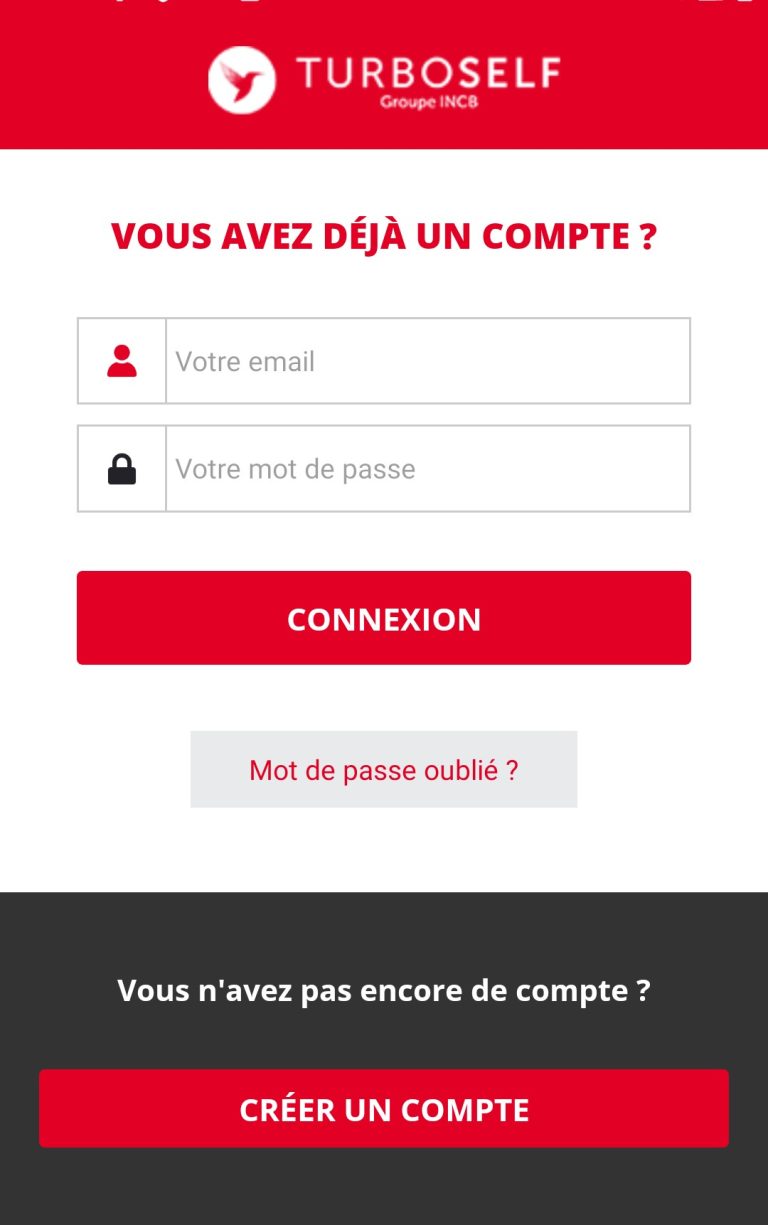This screenshot has width=768, height=1225.
Task: Open Mot de passe oublié link
Action: [384, 770]
